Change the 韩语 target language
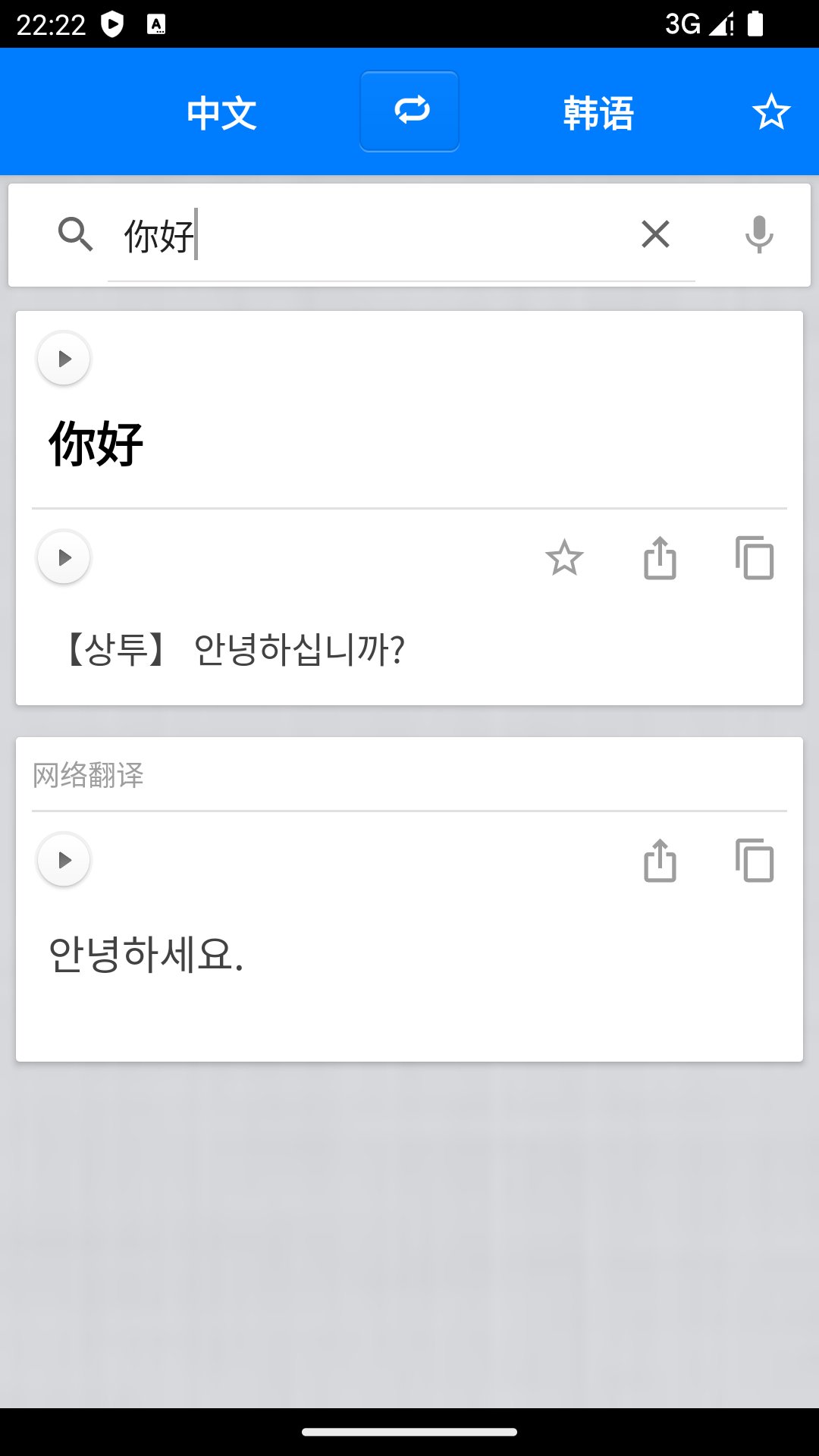Image resolution: width=819 pixels, height=1456 pixels. pos(598,113)
